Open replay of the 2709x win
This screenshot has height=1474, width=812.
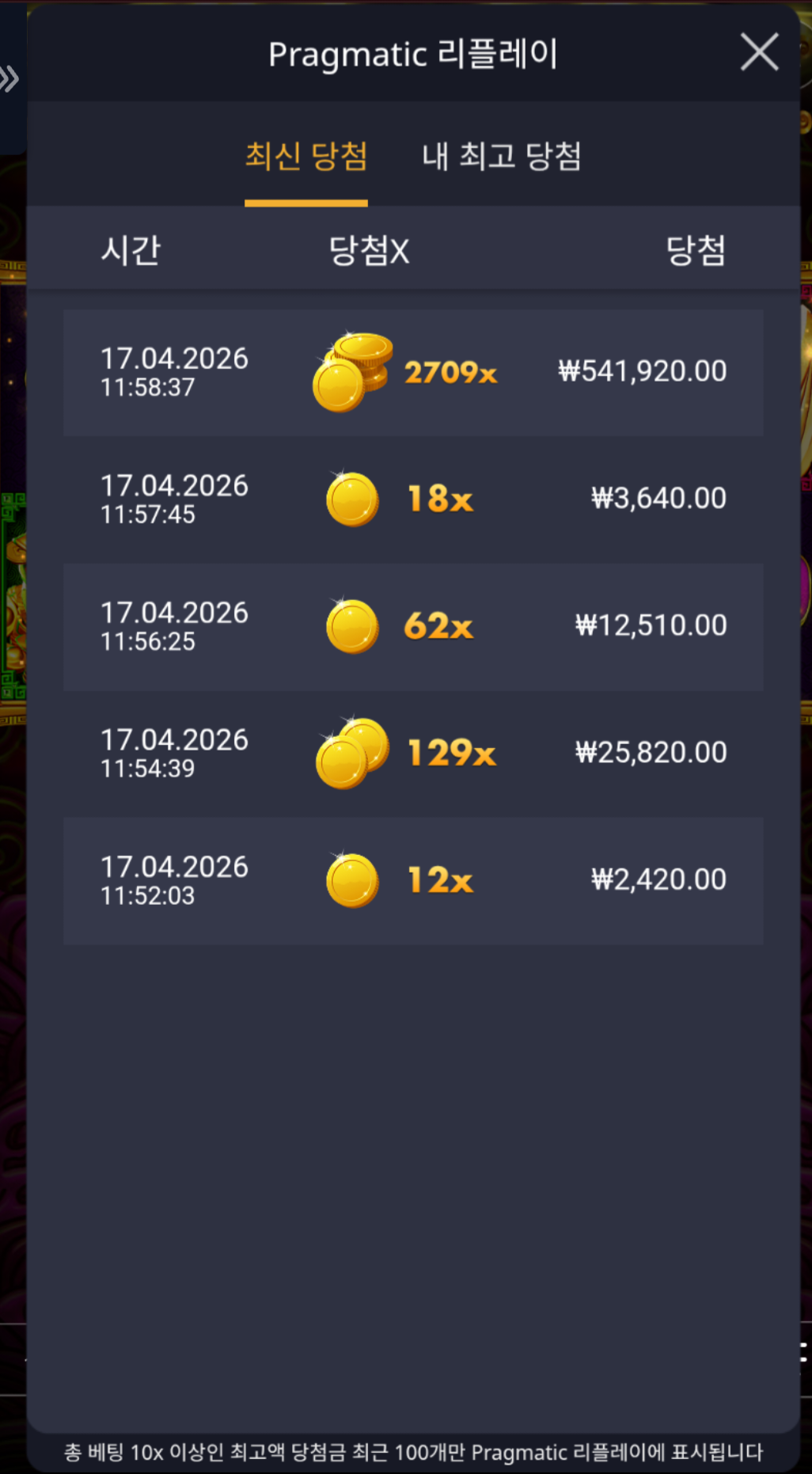tap(413, 372)
